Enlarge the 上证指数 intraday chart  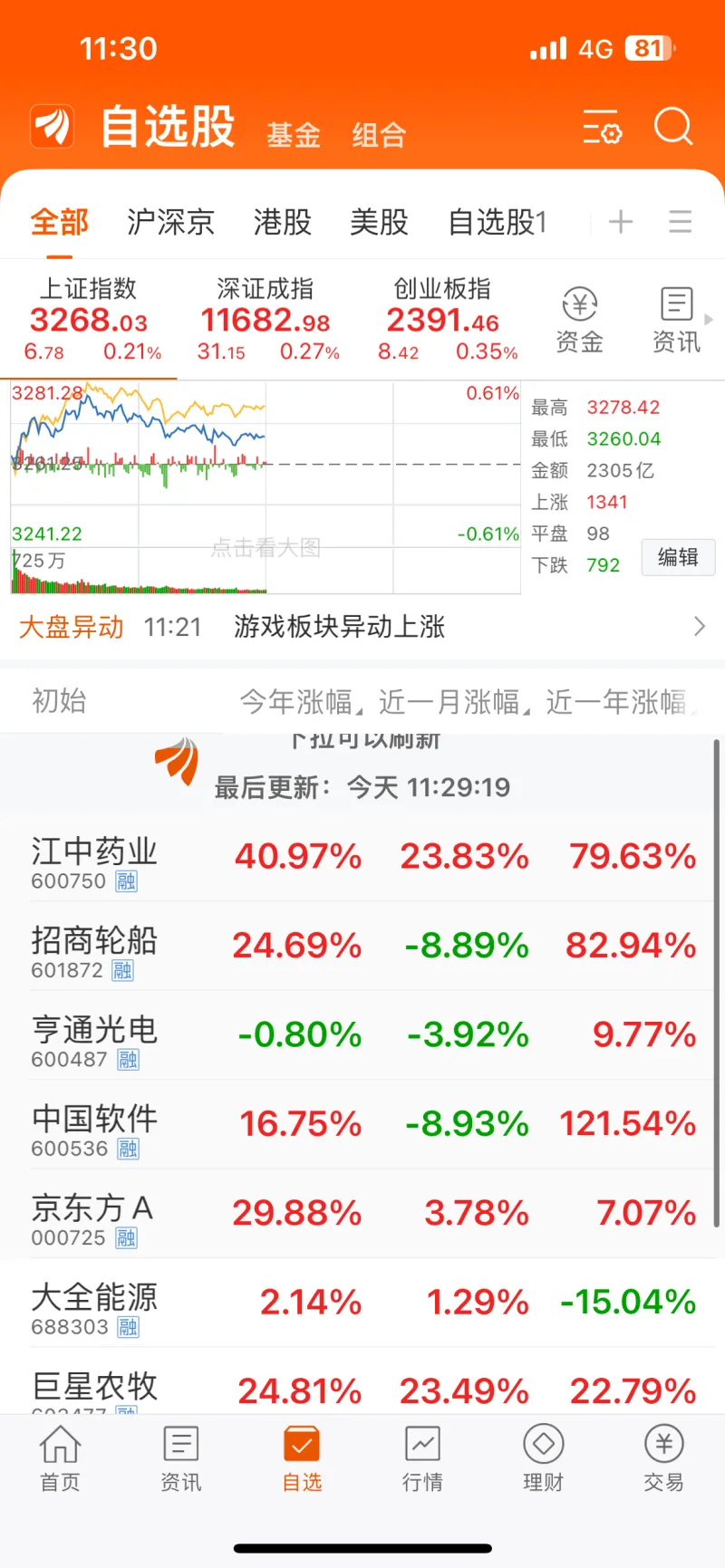(x=266, y=487)
